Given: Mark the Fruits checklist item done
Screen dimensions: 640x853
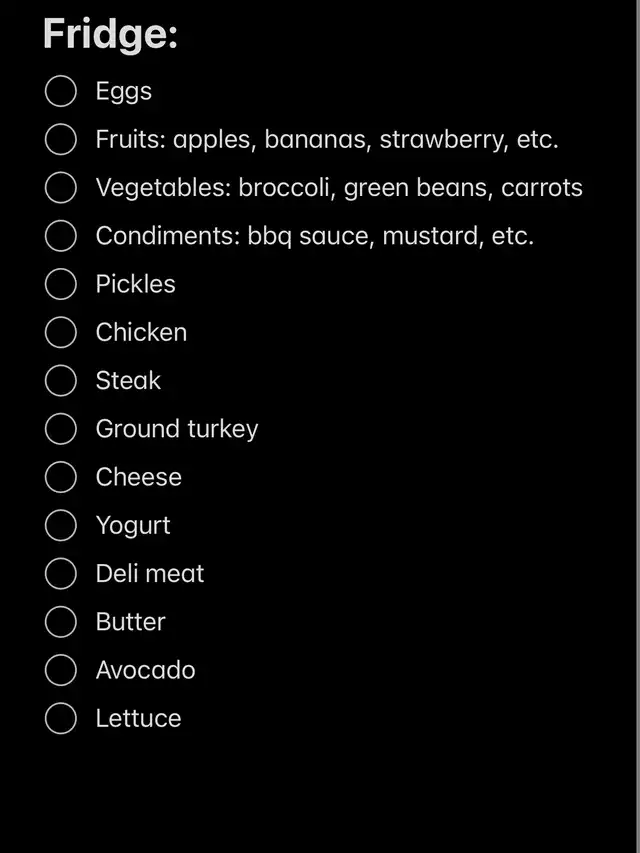Looking at the screenshot, I should [60, 139].
